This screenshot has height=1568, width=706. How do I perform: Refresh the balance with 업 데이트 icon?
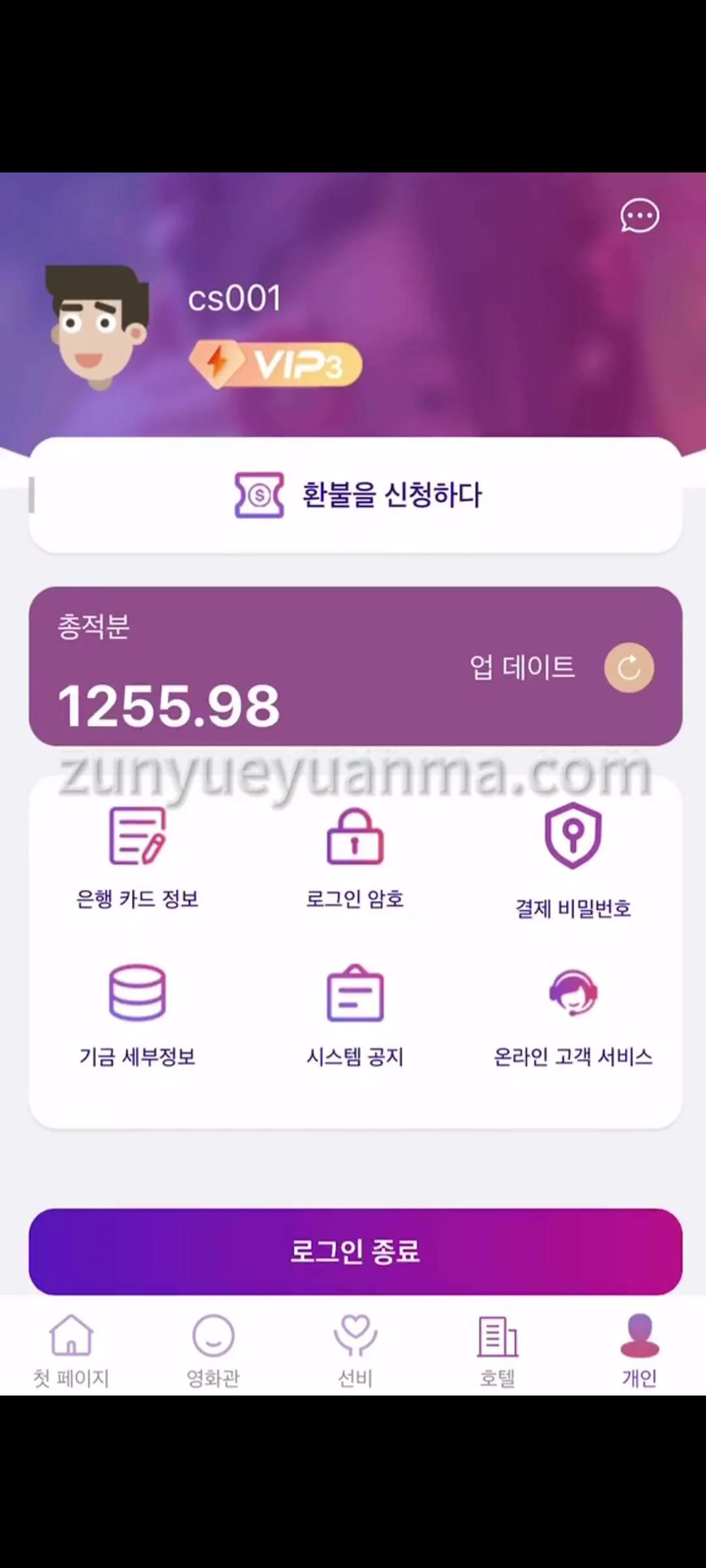click(628, 668)
